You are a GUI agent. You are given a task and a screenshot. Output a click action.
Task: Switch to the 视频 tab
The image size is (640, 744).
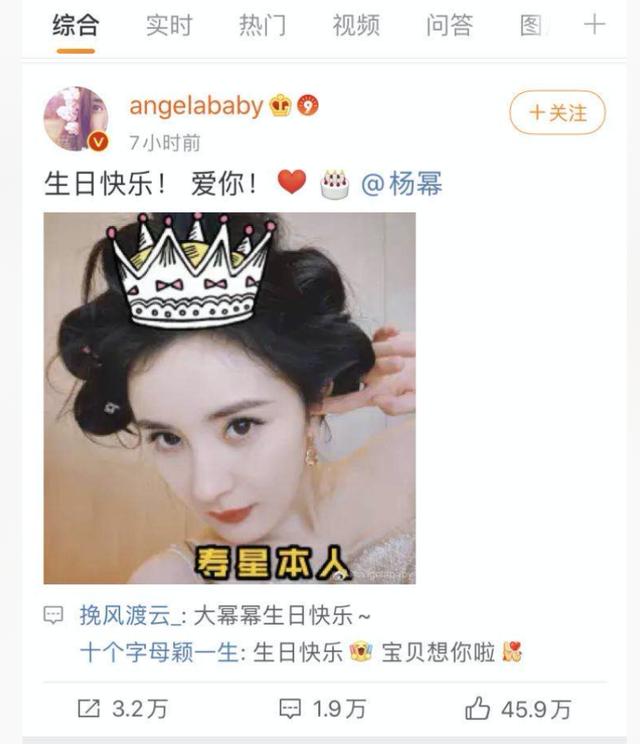pos(355,26)
